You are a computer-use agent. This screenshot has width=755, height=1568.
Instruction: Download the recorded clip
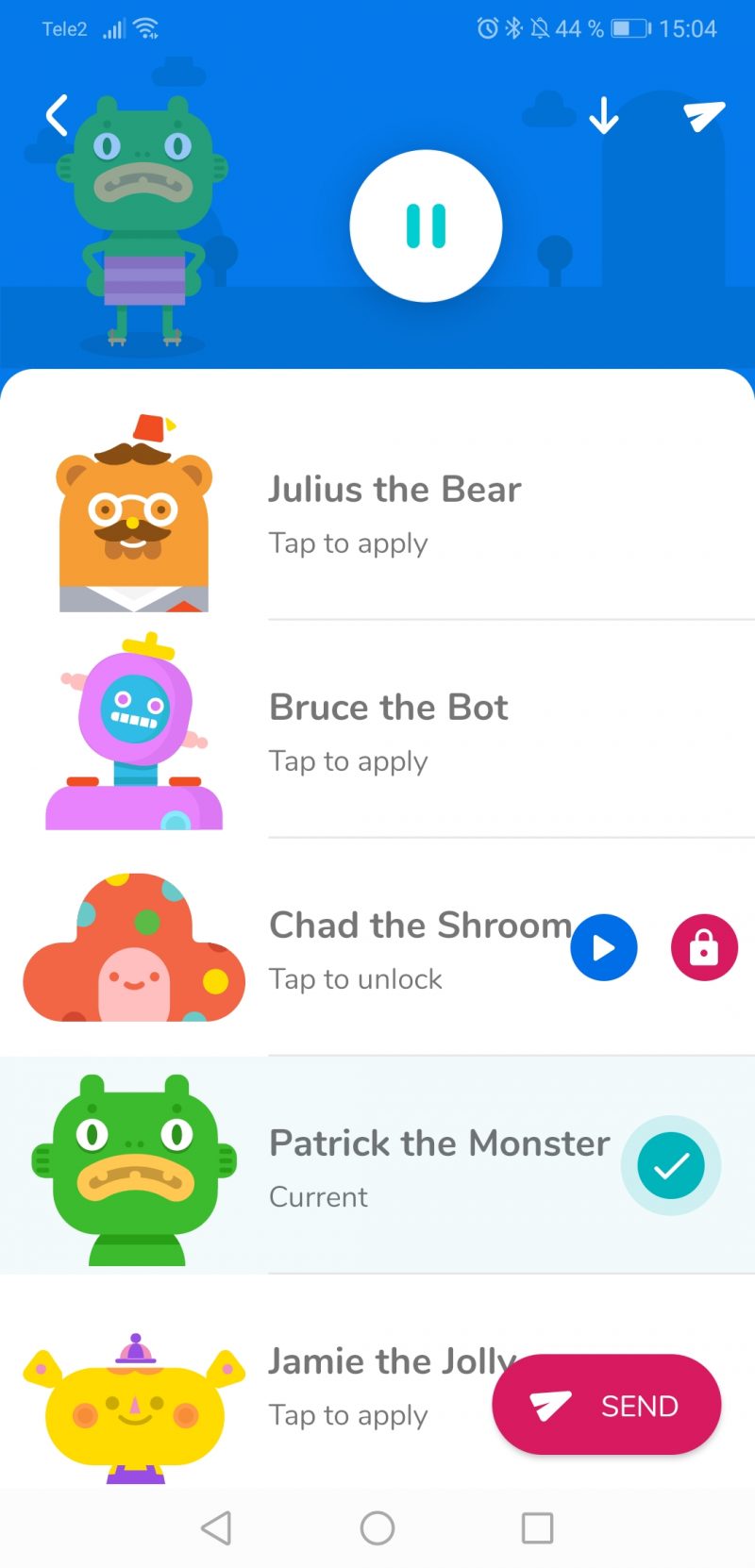pyautogui.click(x=603, y=114)
